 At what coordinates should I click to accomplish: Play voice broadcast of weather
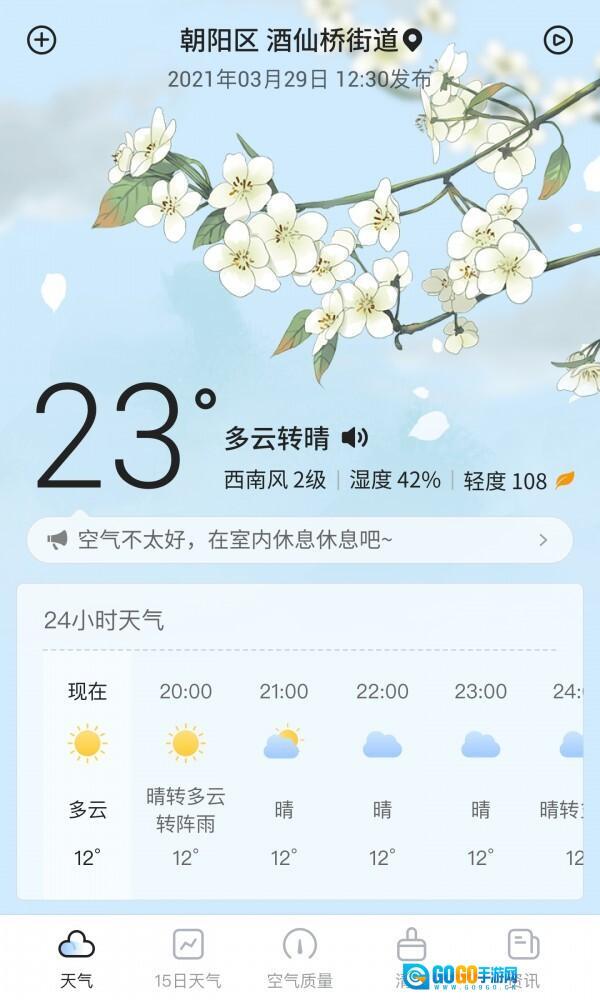[x=355, y=437]
